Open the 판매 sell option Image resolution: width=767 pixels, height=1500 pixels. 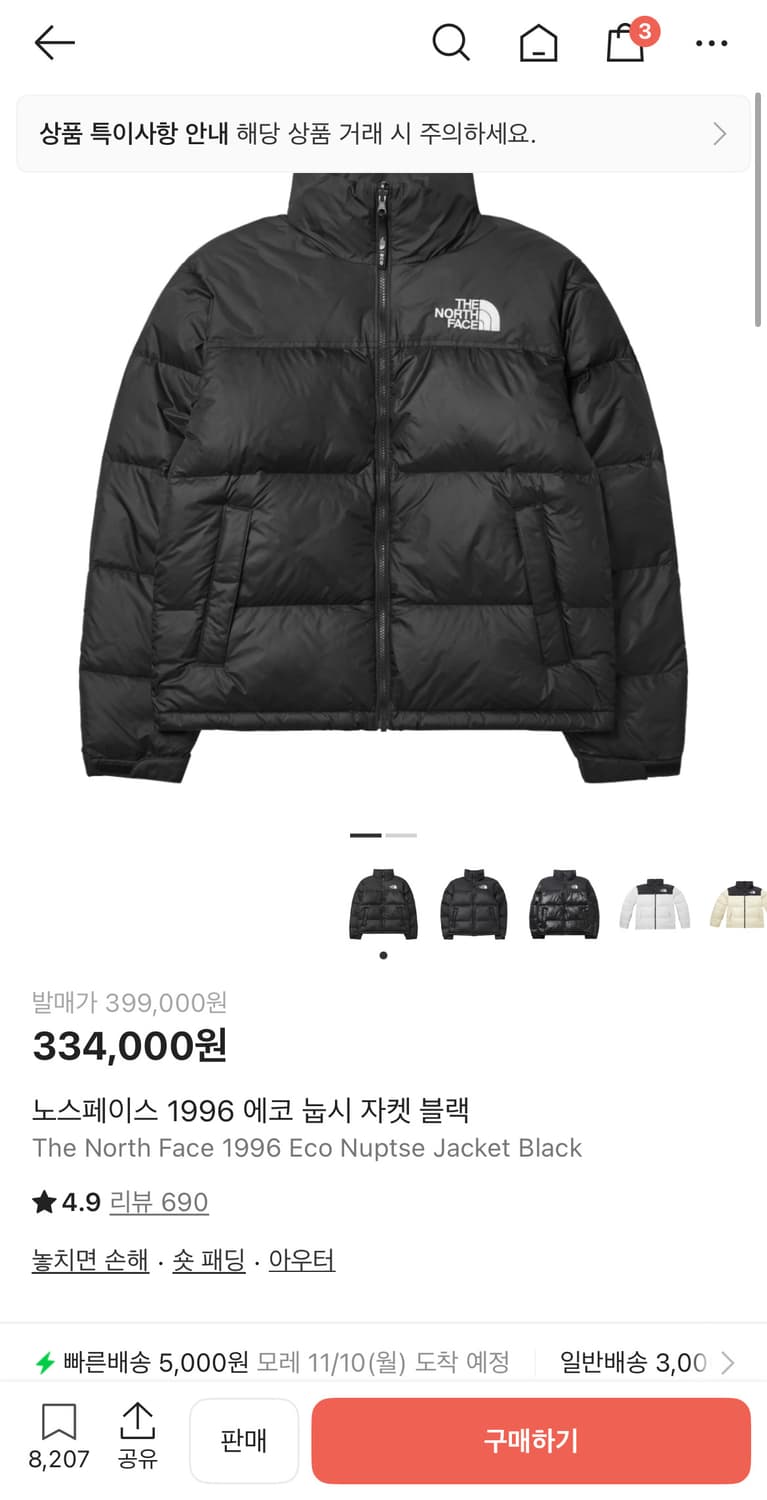[244, 1440]
